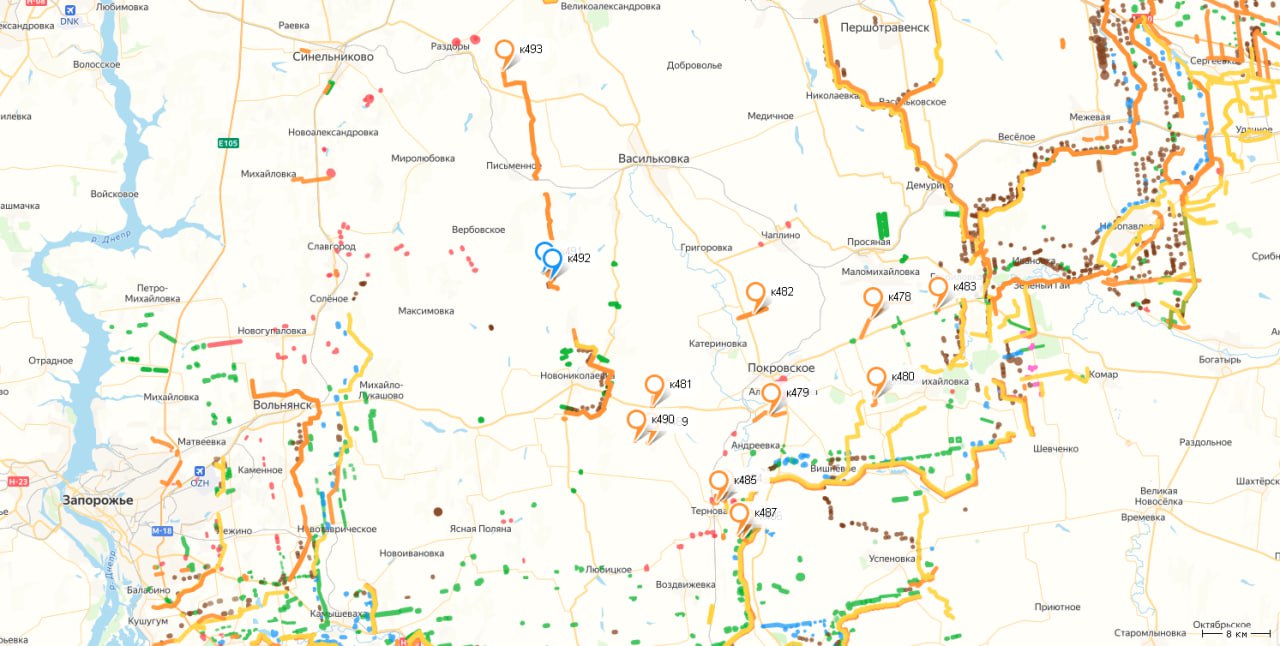Tap the к485 marker

(x=719, y=482)
